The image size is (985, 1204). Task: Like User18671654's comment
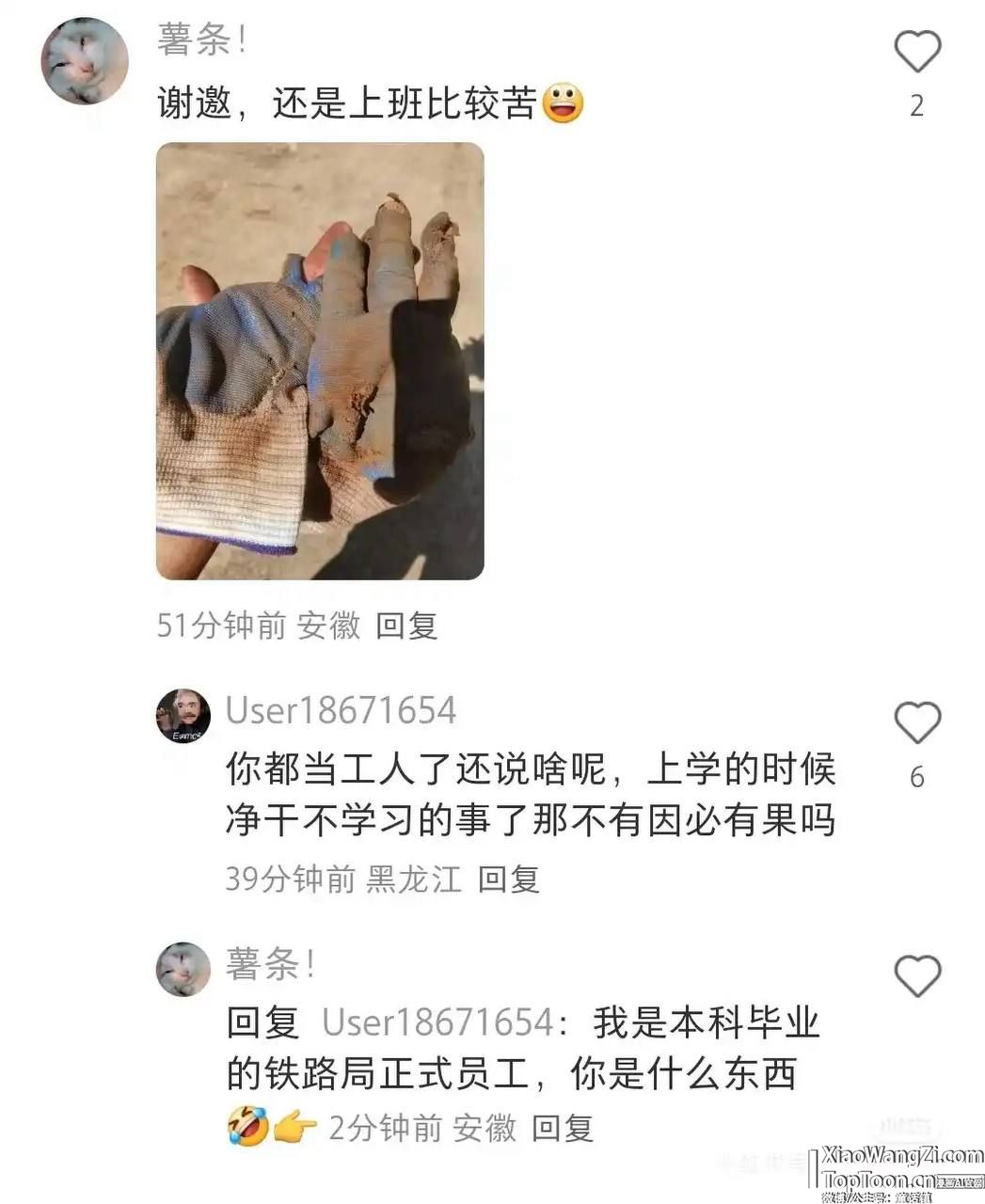point(916,724)
